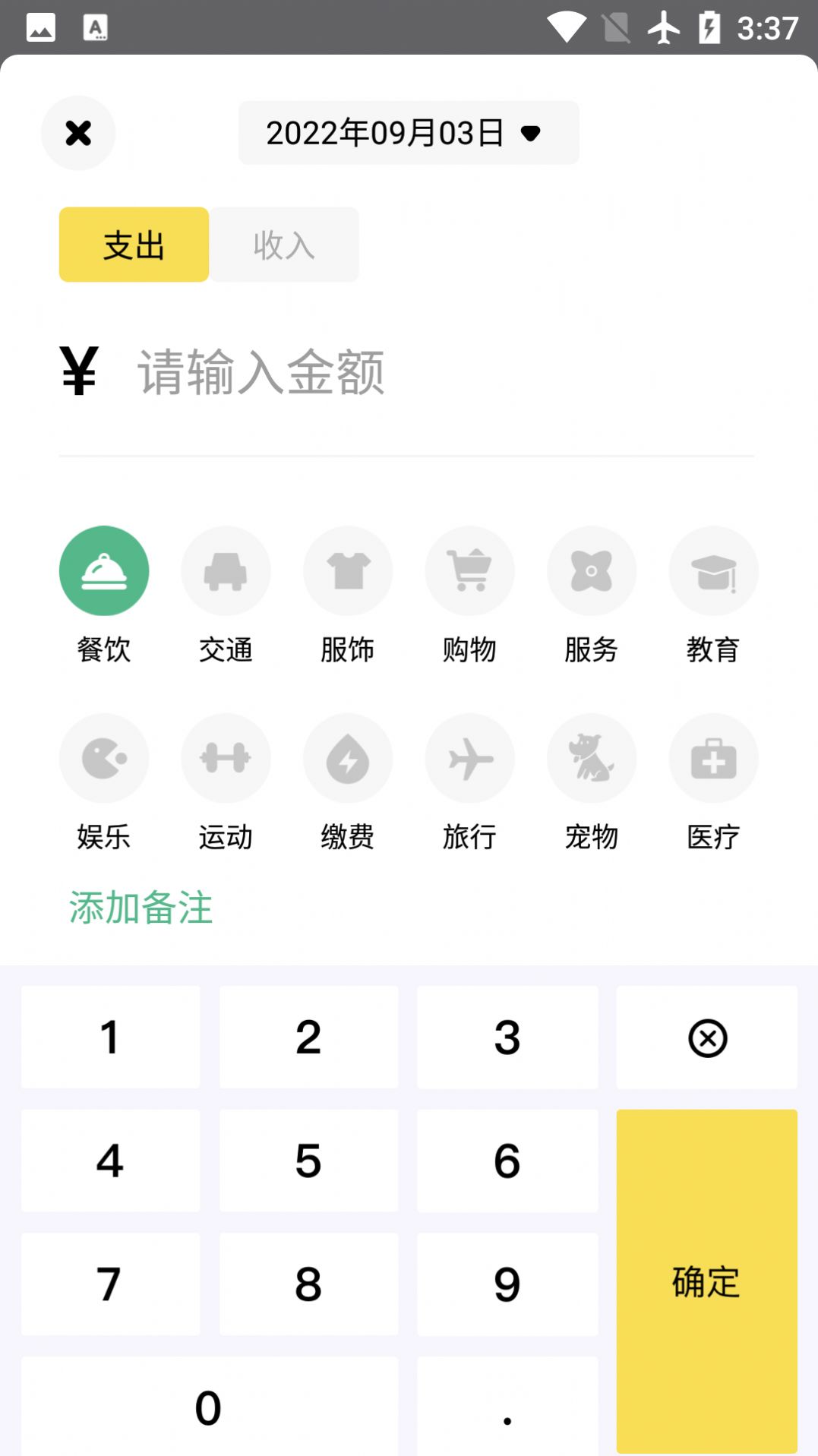Select the 服饰 clothing category icon
This screenshot has height=1456, width=818.
click(x=348, y=571)
